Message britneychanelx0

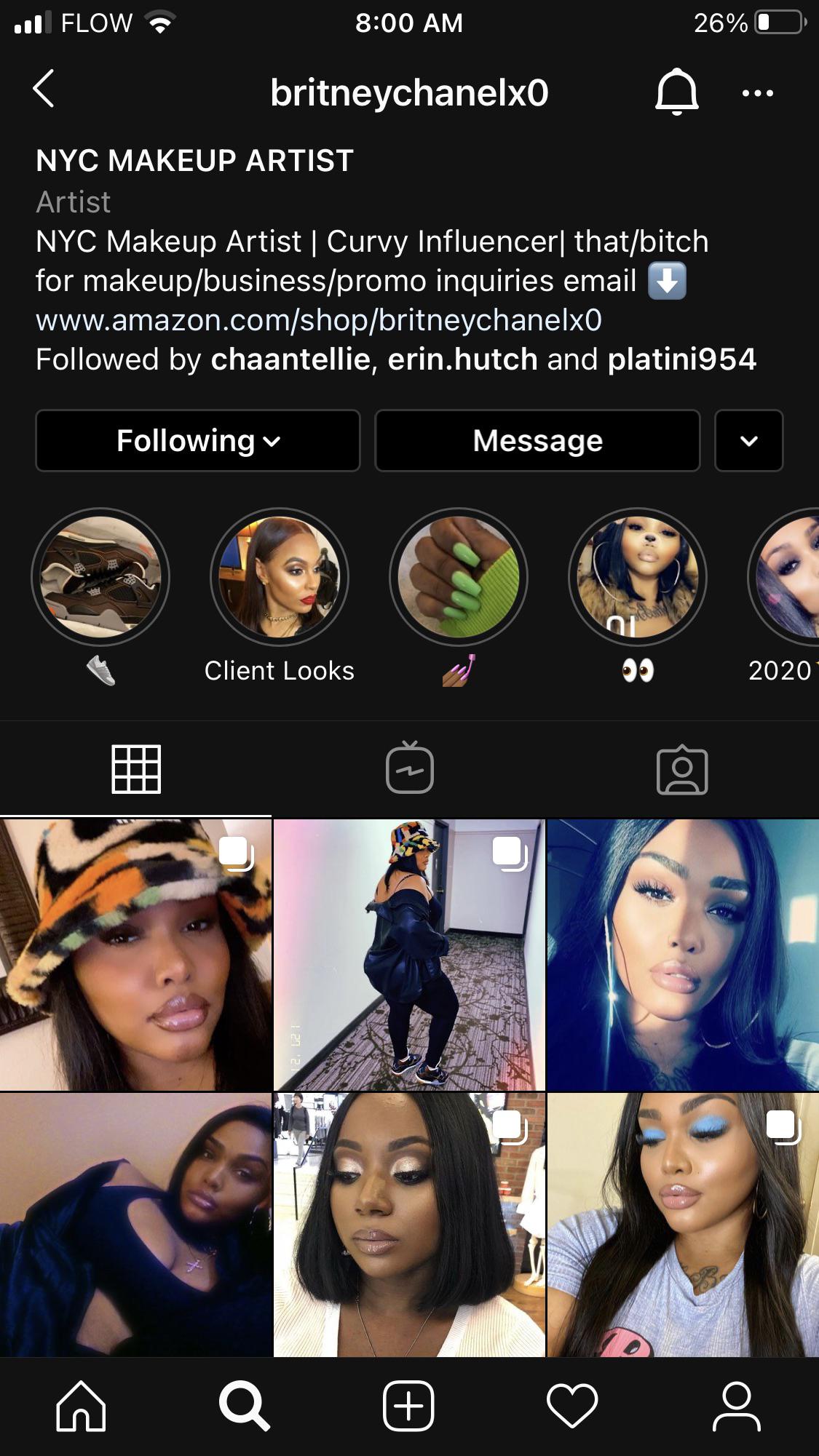coord(537,441)
